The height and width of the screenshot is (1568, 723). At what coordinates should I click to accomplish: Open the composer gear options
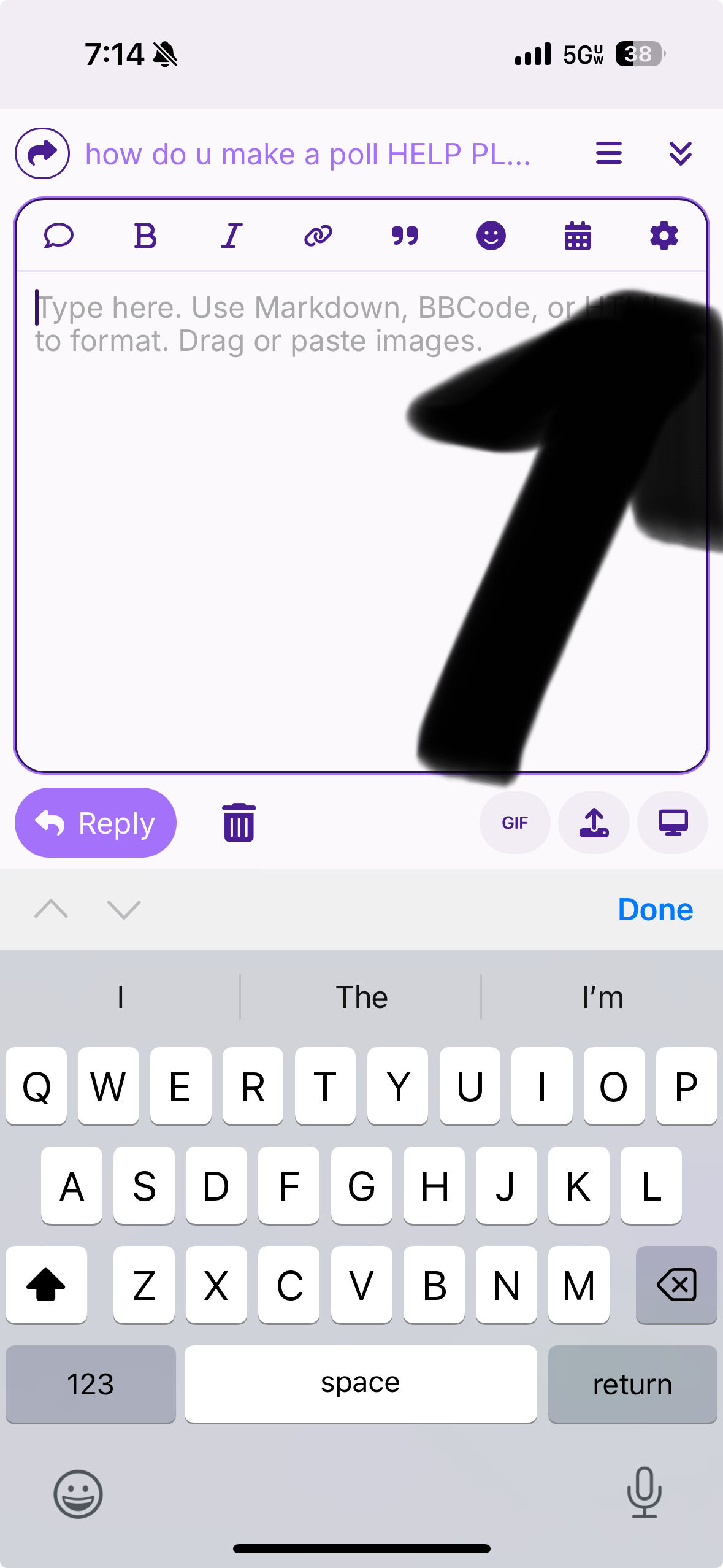(664, 236)
